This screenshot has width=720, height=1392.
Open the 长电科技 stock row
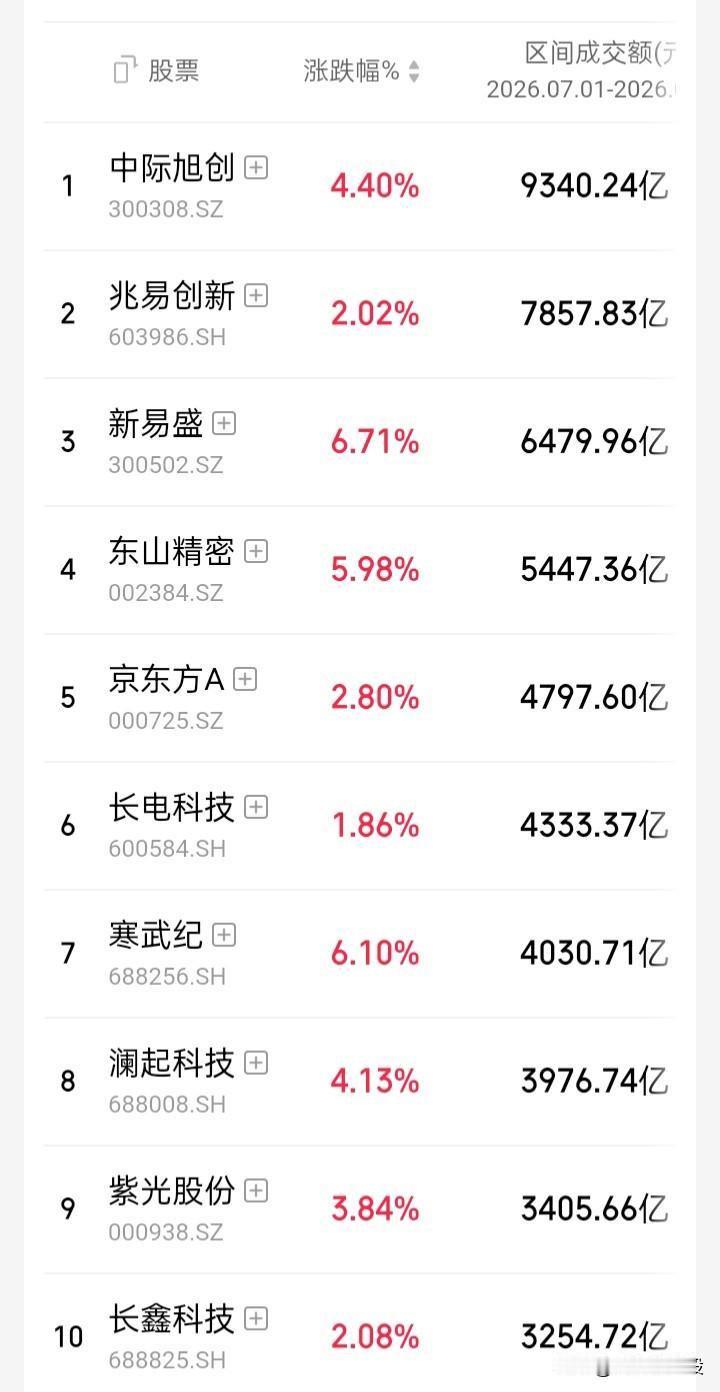[359, 826]
